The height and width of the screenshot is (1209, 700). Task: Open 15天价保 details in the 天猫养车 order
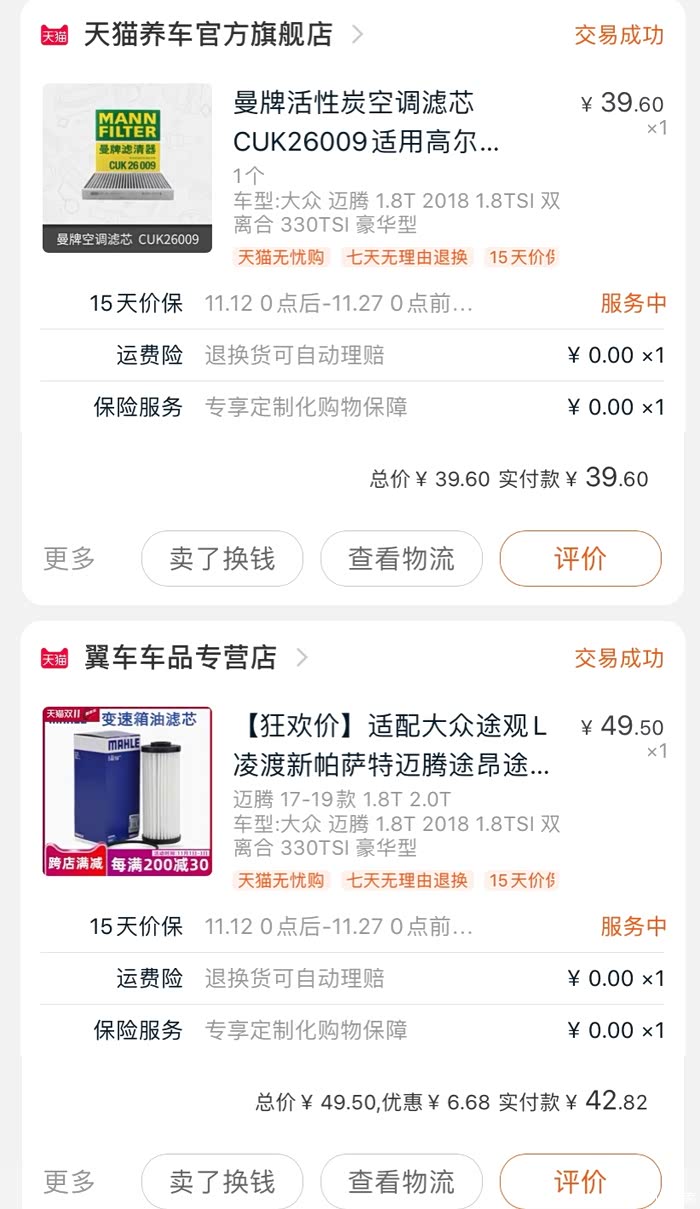350,303
